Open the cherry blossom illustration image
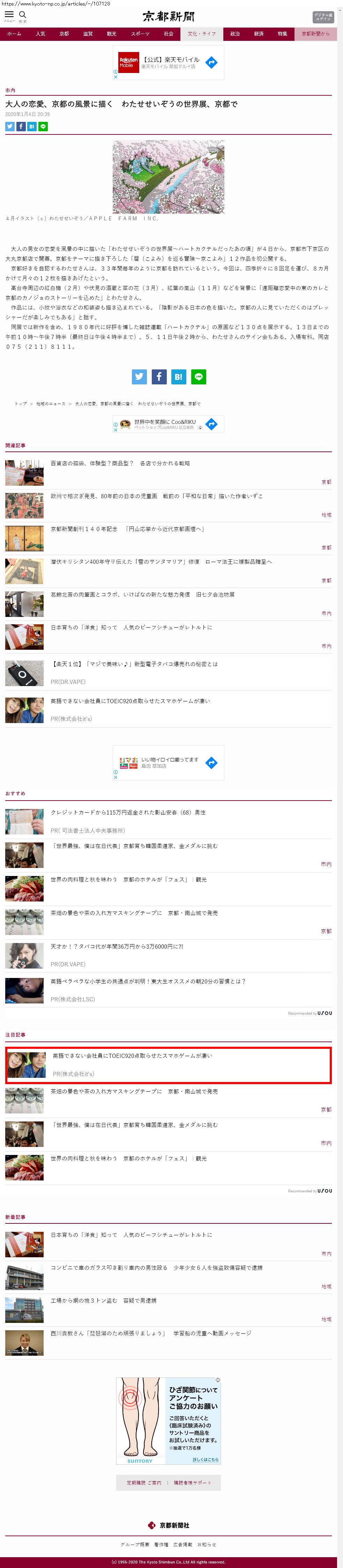This screenshot has height=1568, width=343. coord(169,177)
